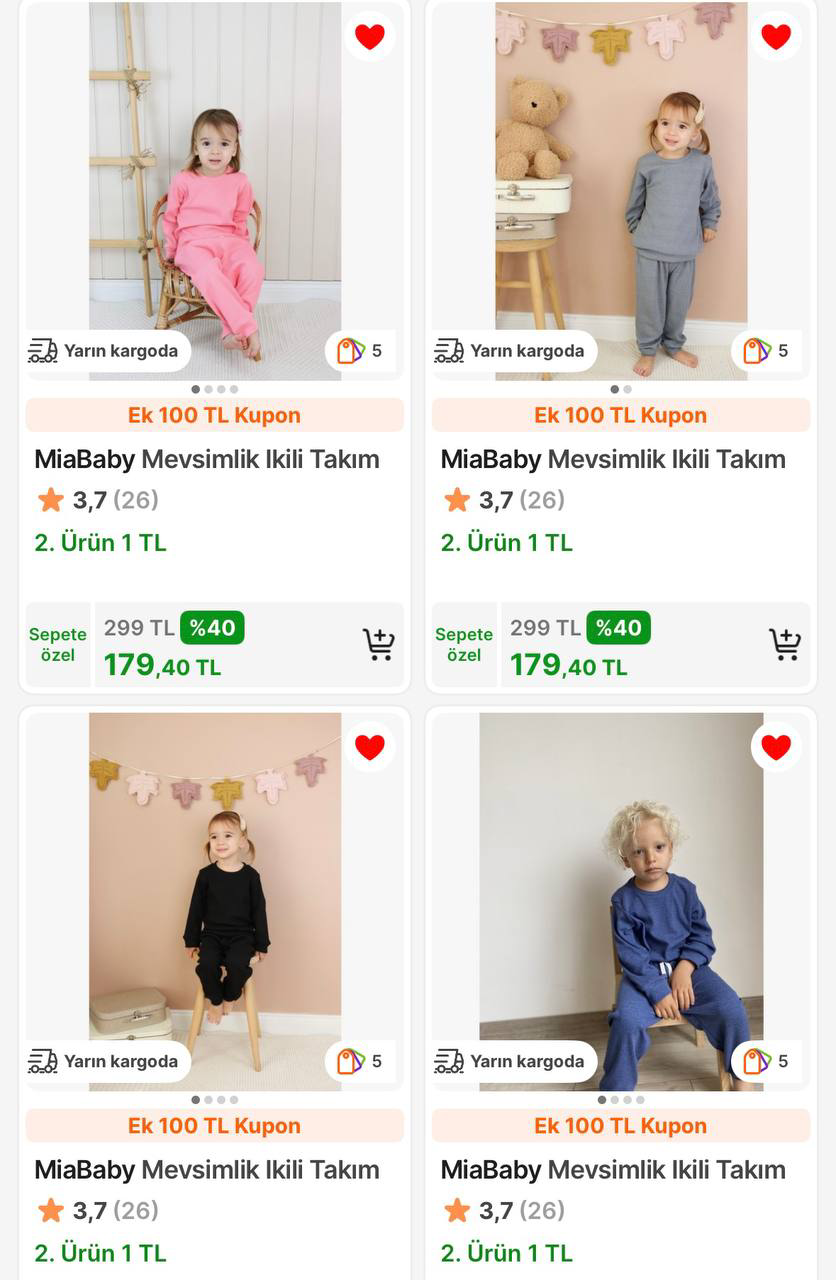Viewport: 836px width, 1280px height.
Task: Tap the variant count badge on pink outfit
Action: (x=360, y=351)
